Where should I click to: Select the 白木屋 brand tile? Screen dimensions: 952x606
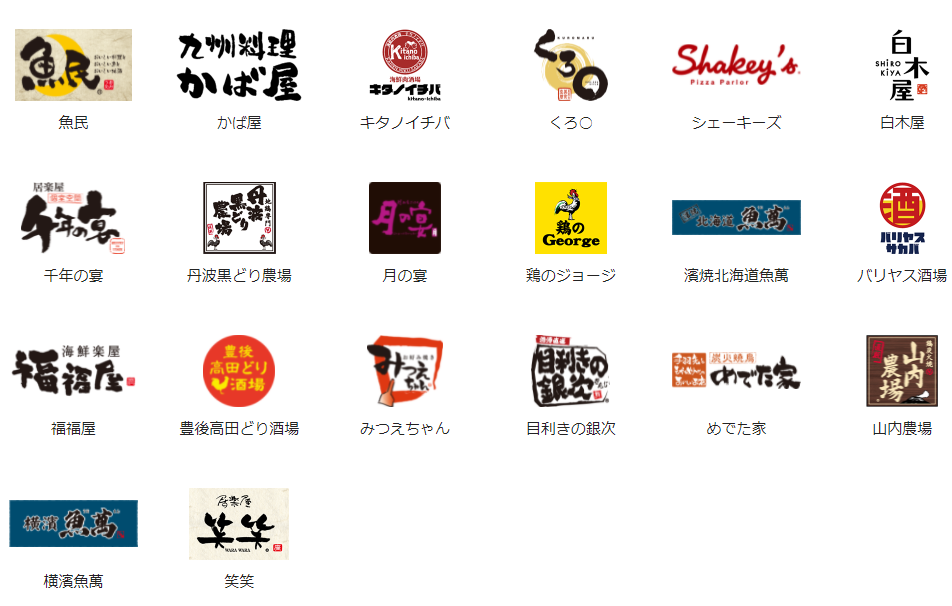pos(901,65)
